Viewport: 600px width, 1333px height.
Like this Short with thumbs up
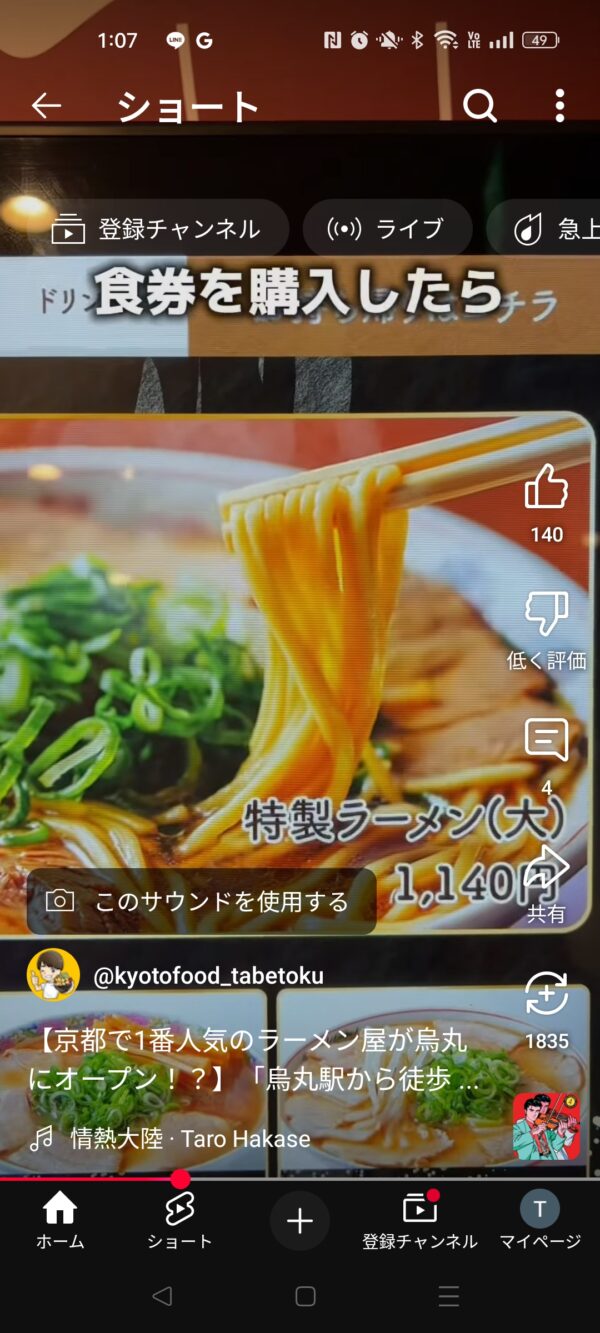[546, 488]
